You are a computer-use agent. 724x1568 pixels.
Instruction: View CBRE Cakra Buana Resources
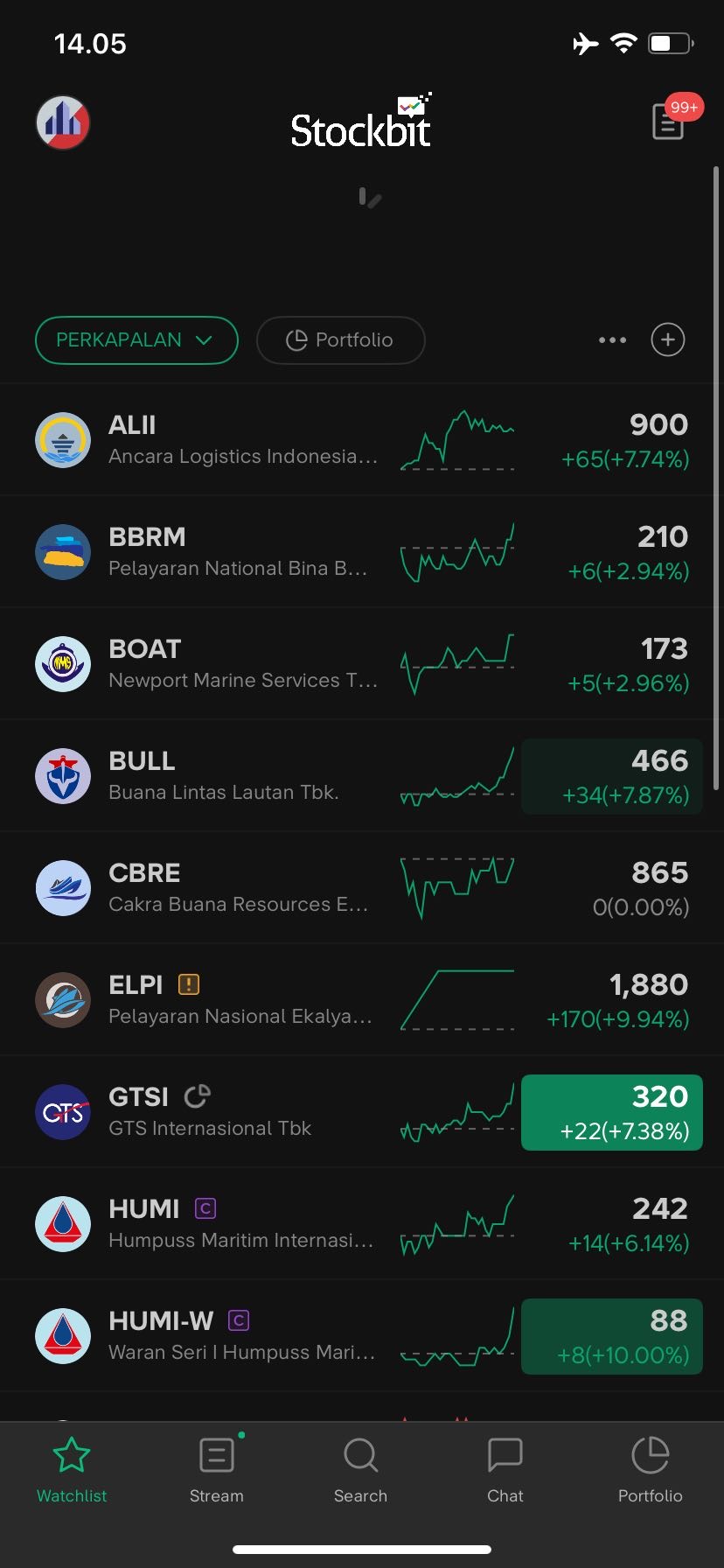(238, 888)
